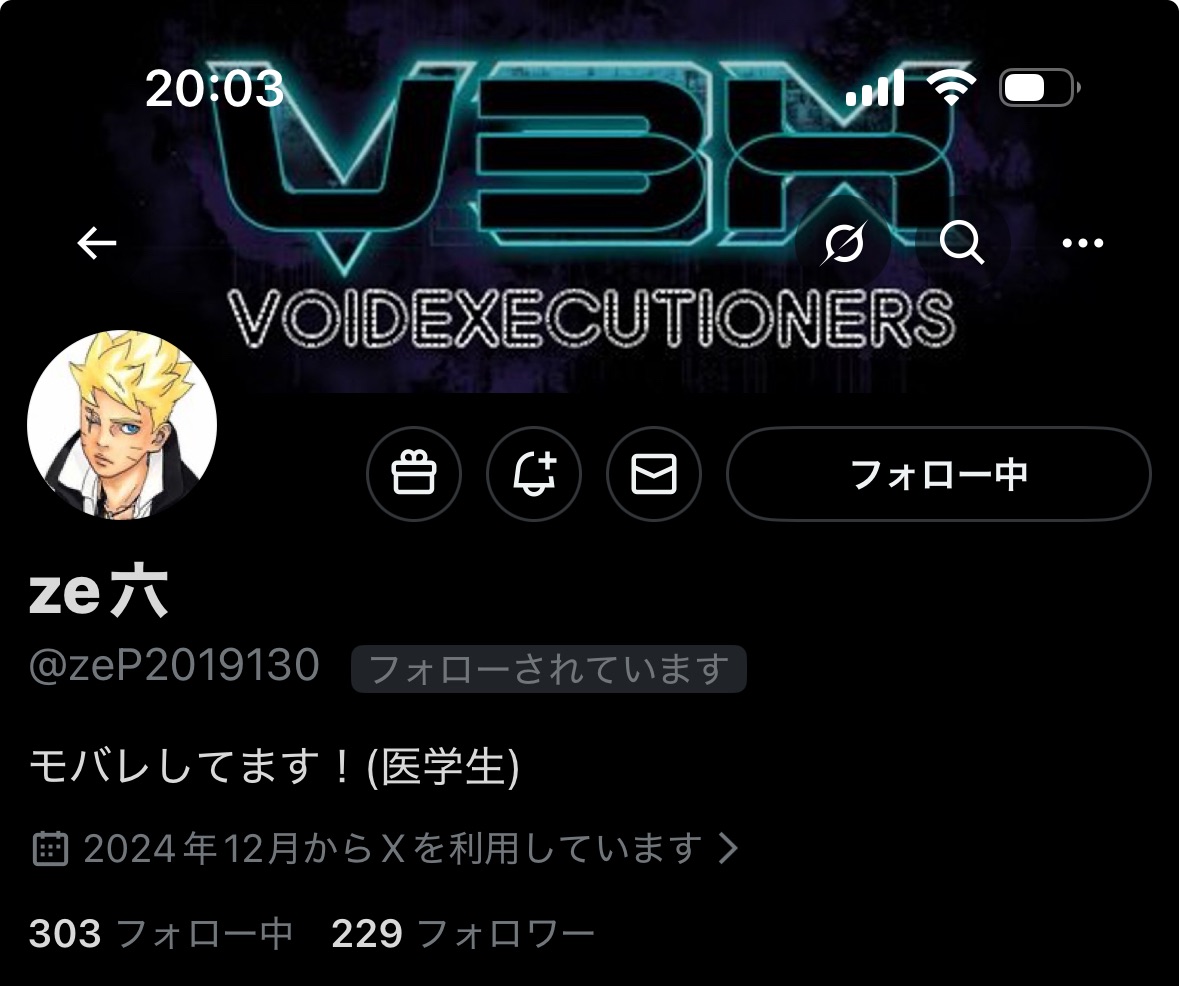Turn on post notifications bell
The width and height of the screenshot is (1179, 986).
tap(534, 474)
